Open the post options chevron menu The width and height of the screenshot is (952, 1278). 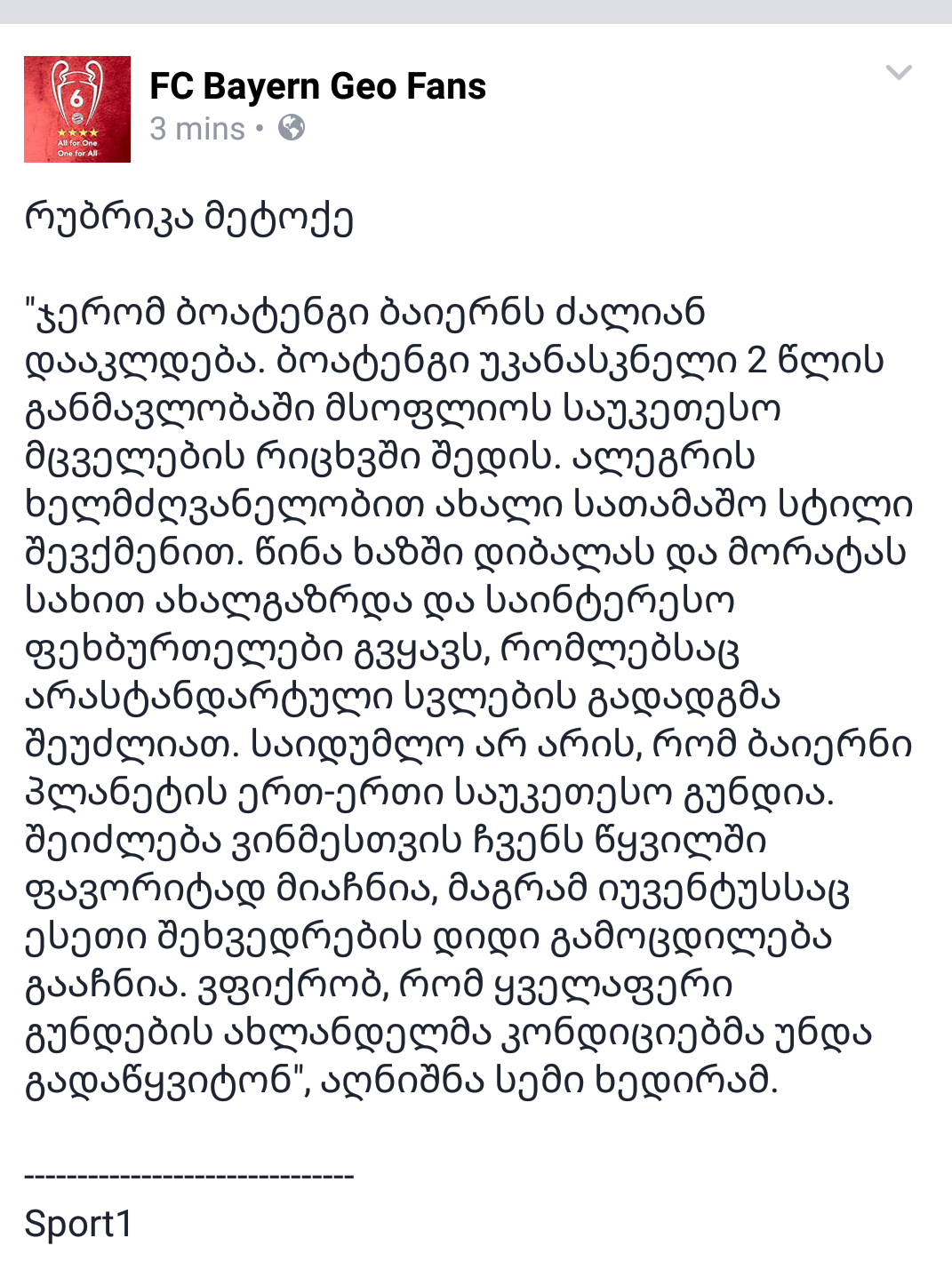pos(899,73)
